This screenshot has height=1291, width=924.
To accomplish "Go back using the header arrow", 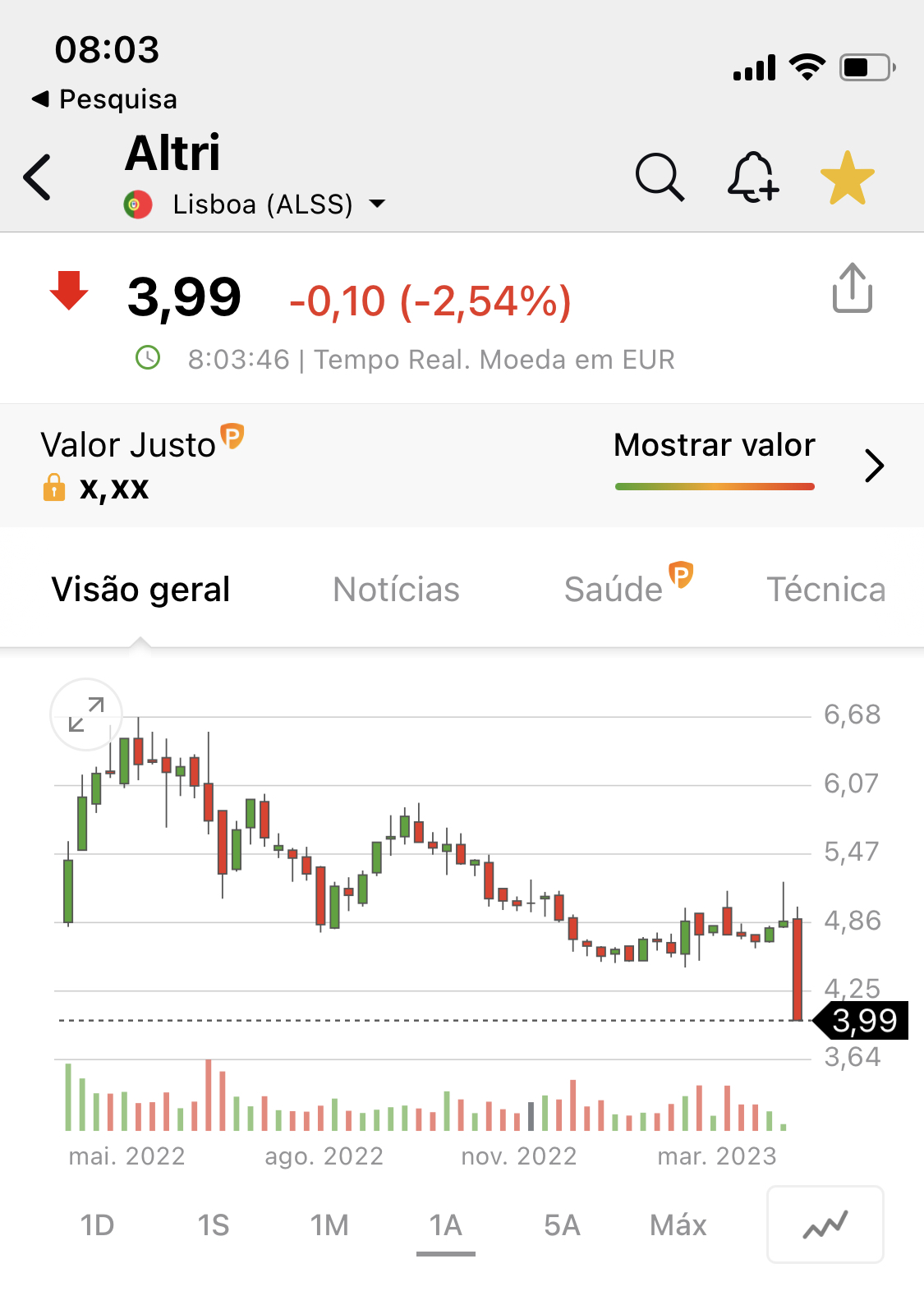I will click(38, 177).
